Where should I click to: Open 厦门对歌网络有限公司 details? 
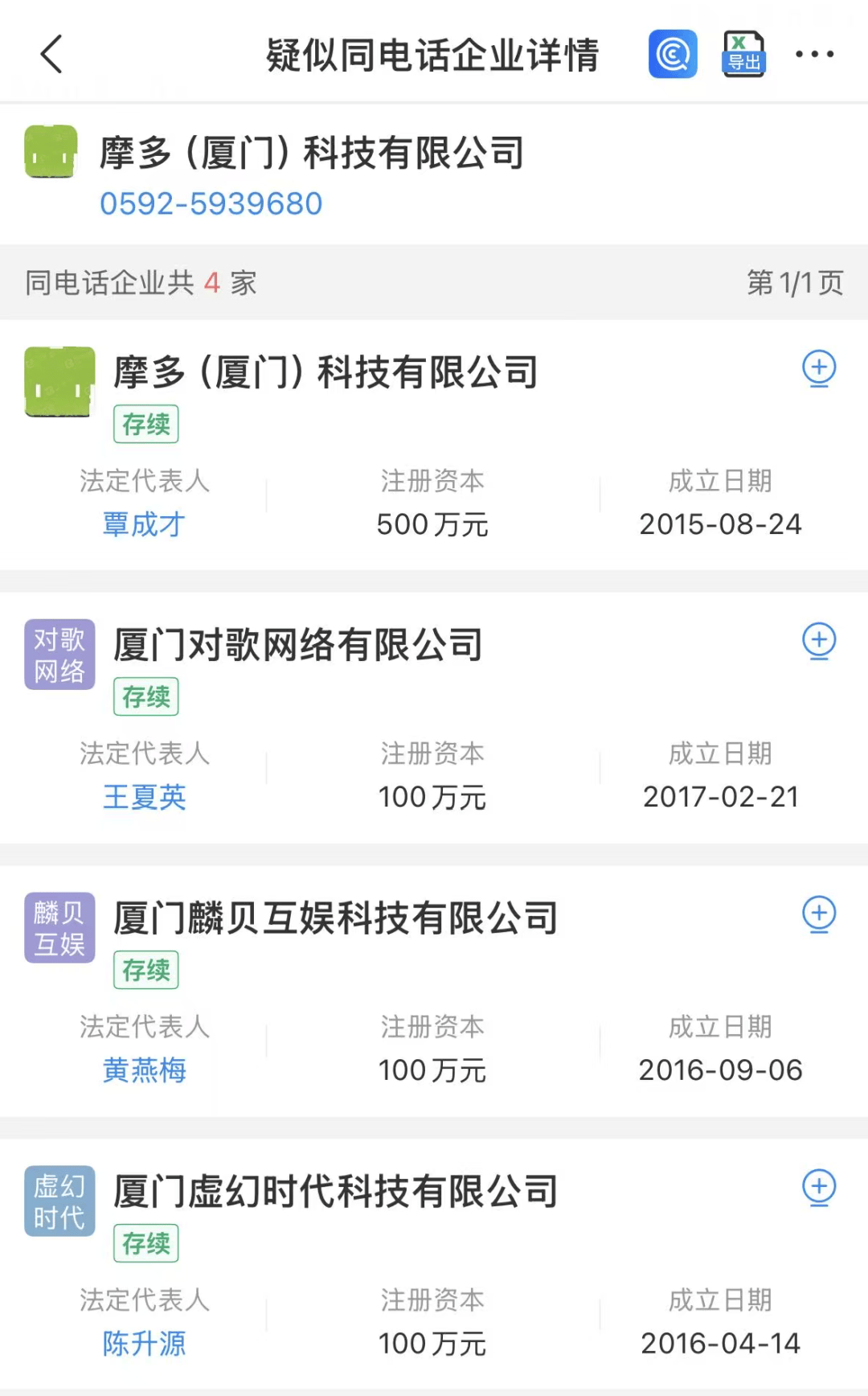coord(298,646)
